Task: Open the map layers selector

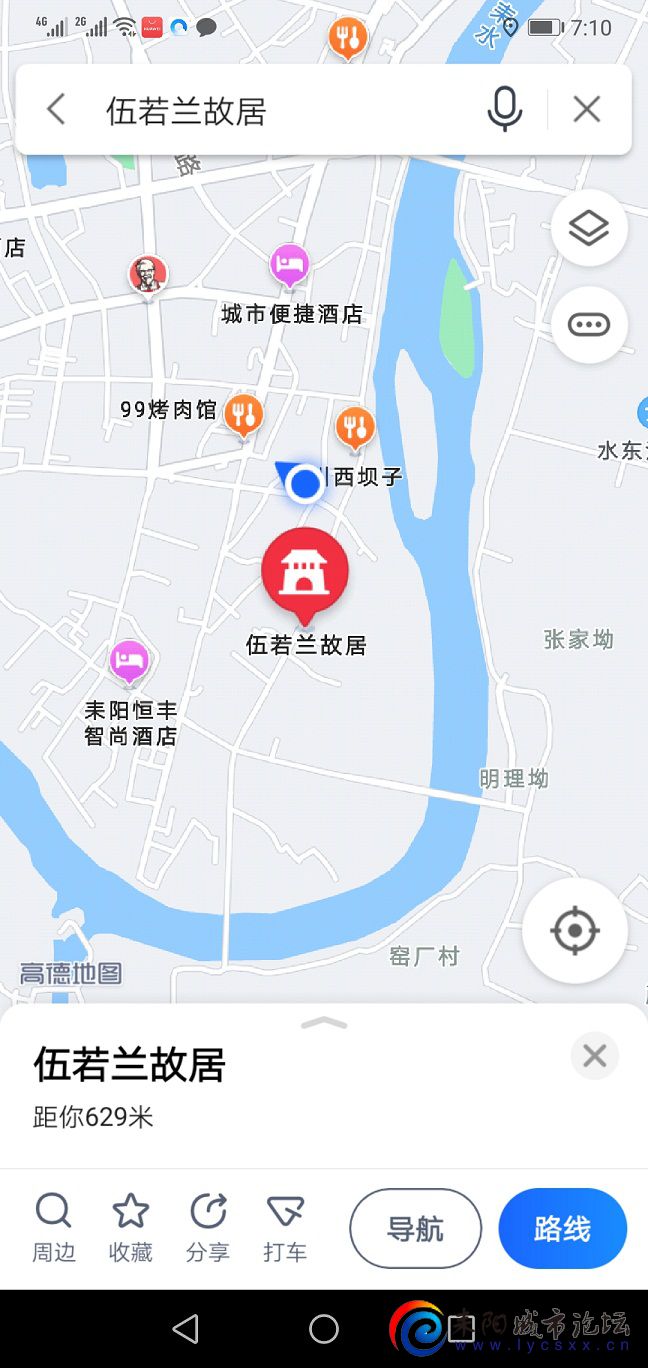Action: (589, 228)
